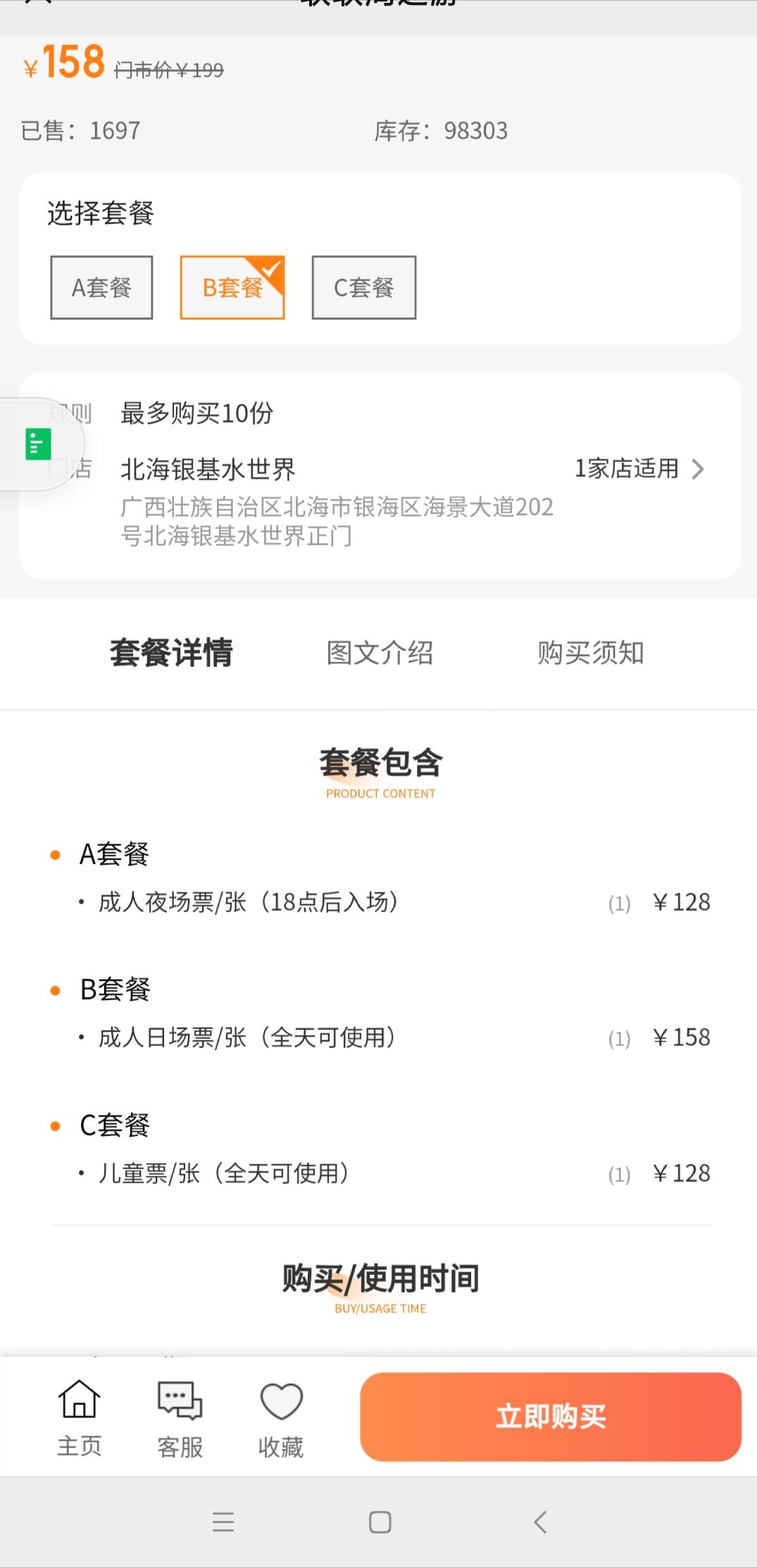757x1568 pixels.
Task: Open the green floating document icon
Action: tap(39, 444)
